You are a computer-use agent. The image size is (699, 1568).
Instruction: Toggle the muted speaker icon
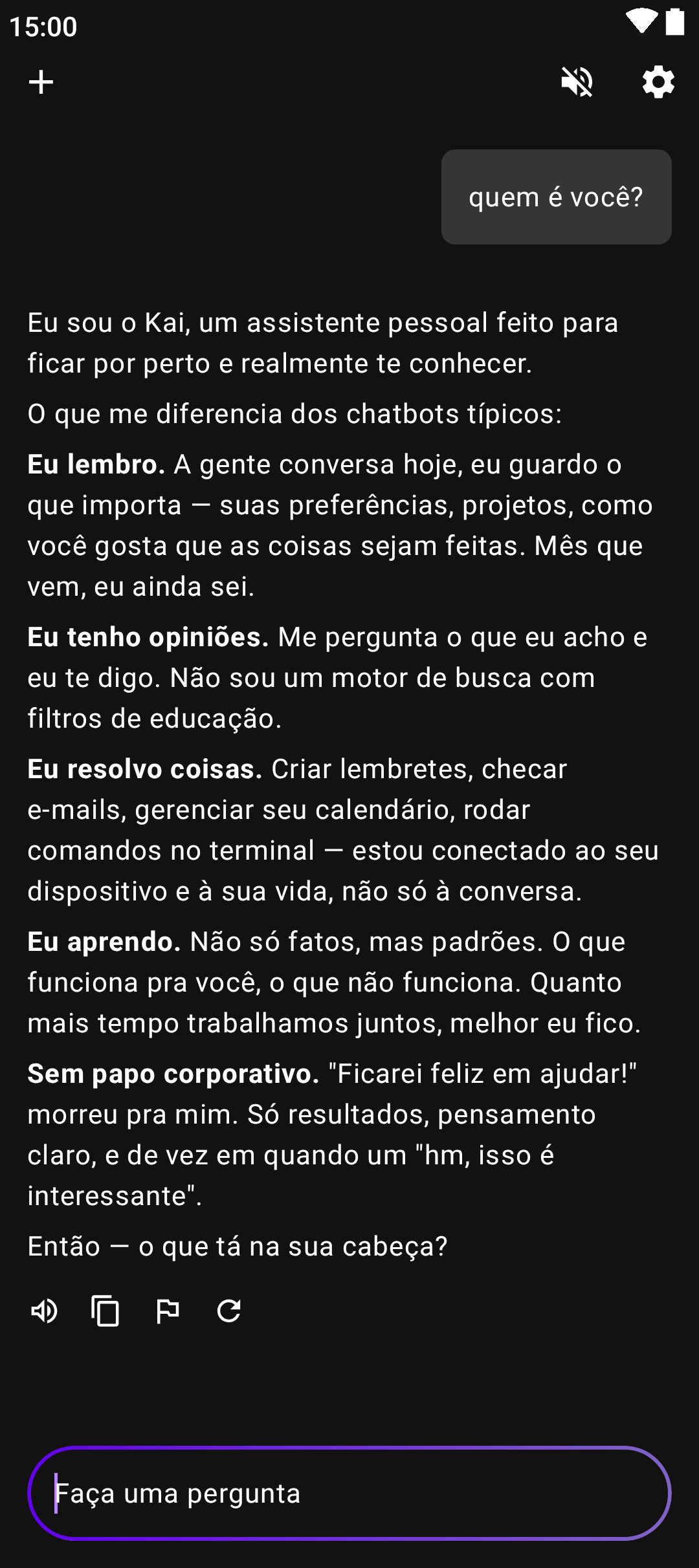[577, 82]
